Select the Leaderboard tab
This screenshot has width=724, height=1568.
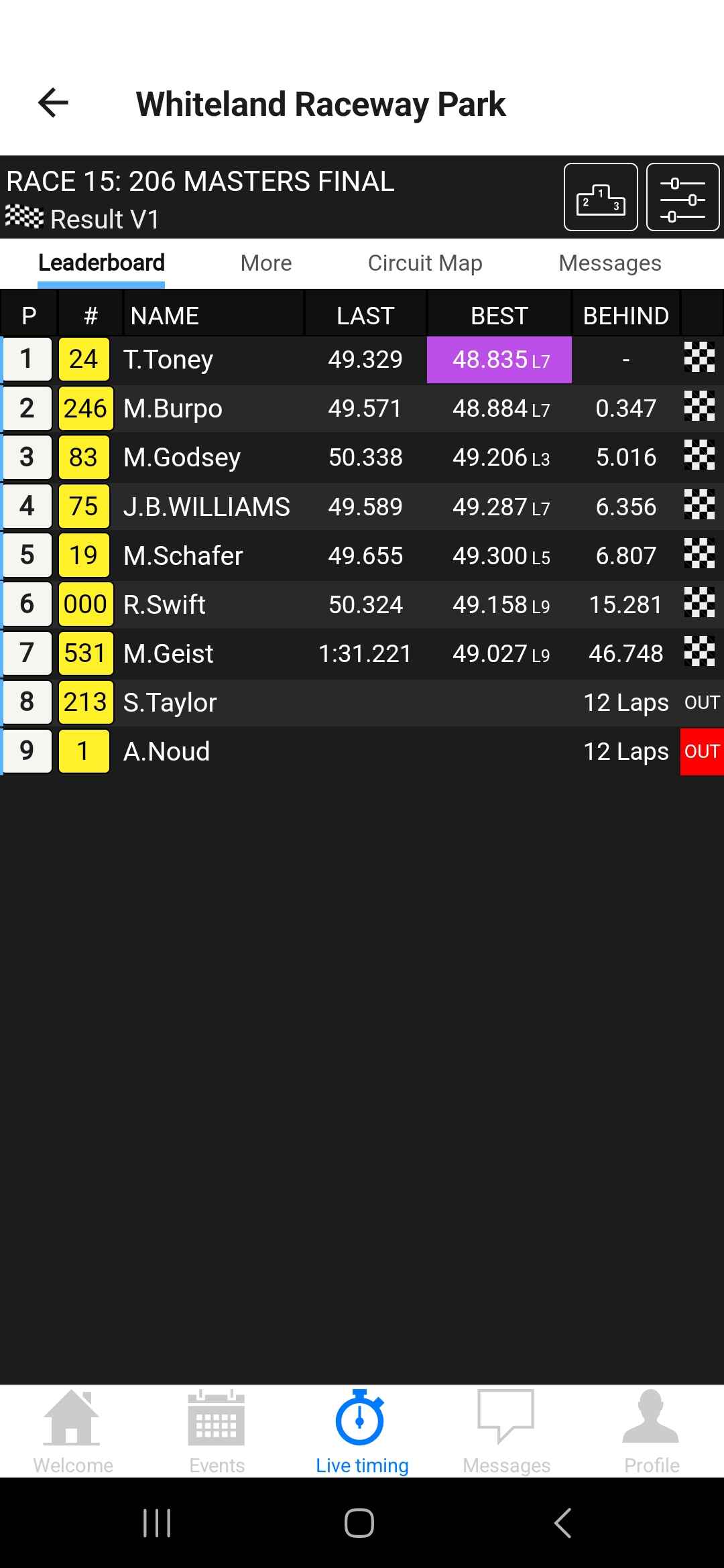tap(101, 263)
